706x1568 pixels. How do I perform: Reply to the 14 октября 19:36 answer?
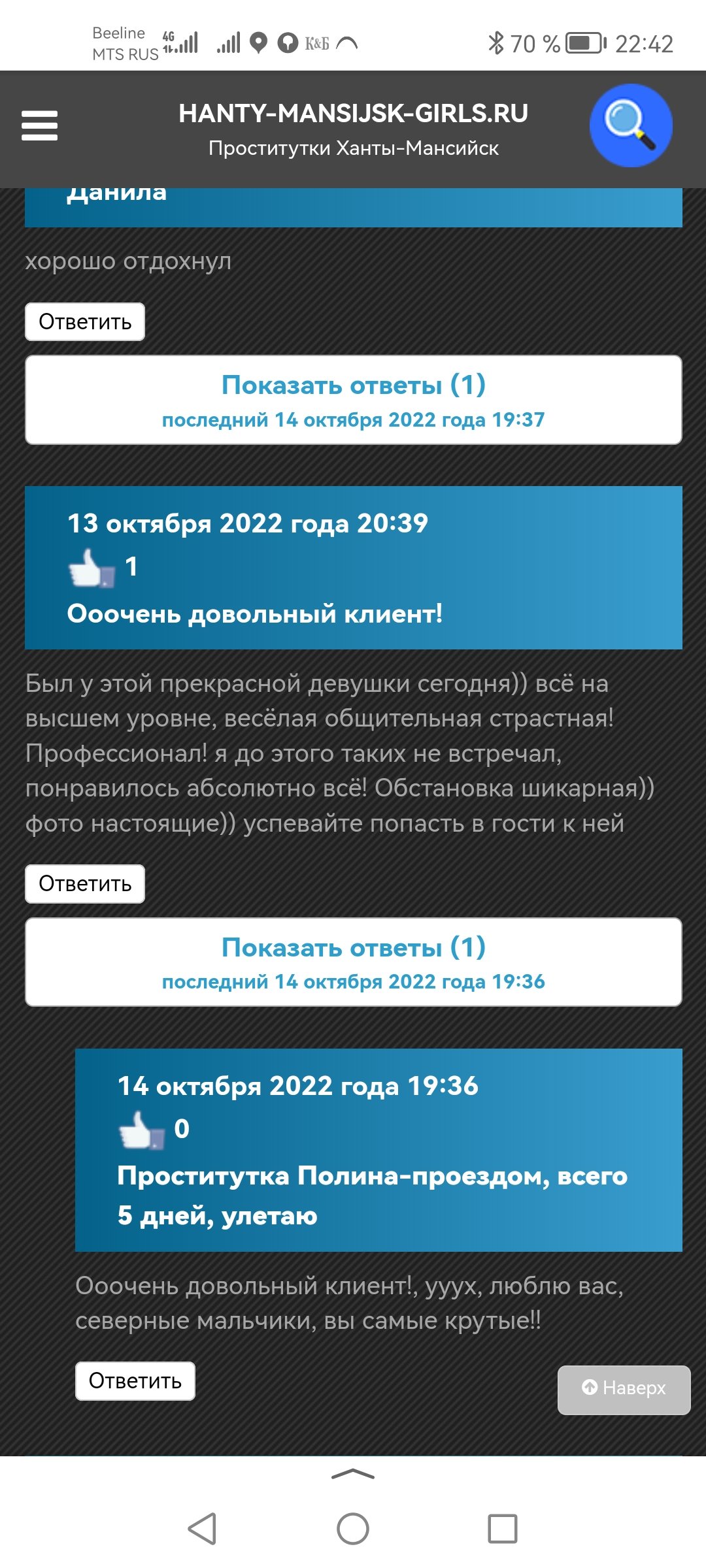(x=135, y=1380)
